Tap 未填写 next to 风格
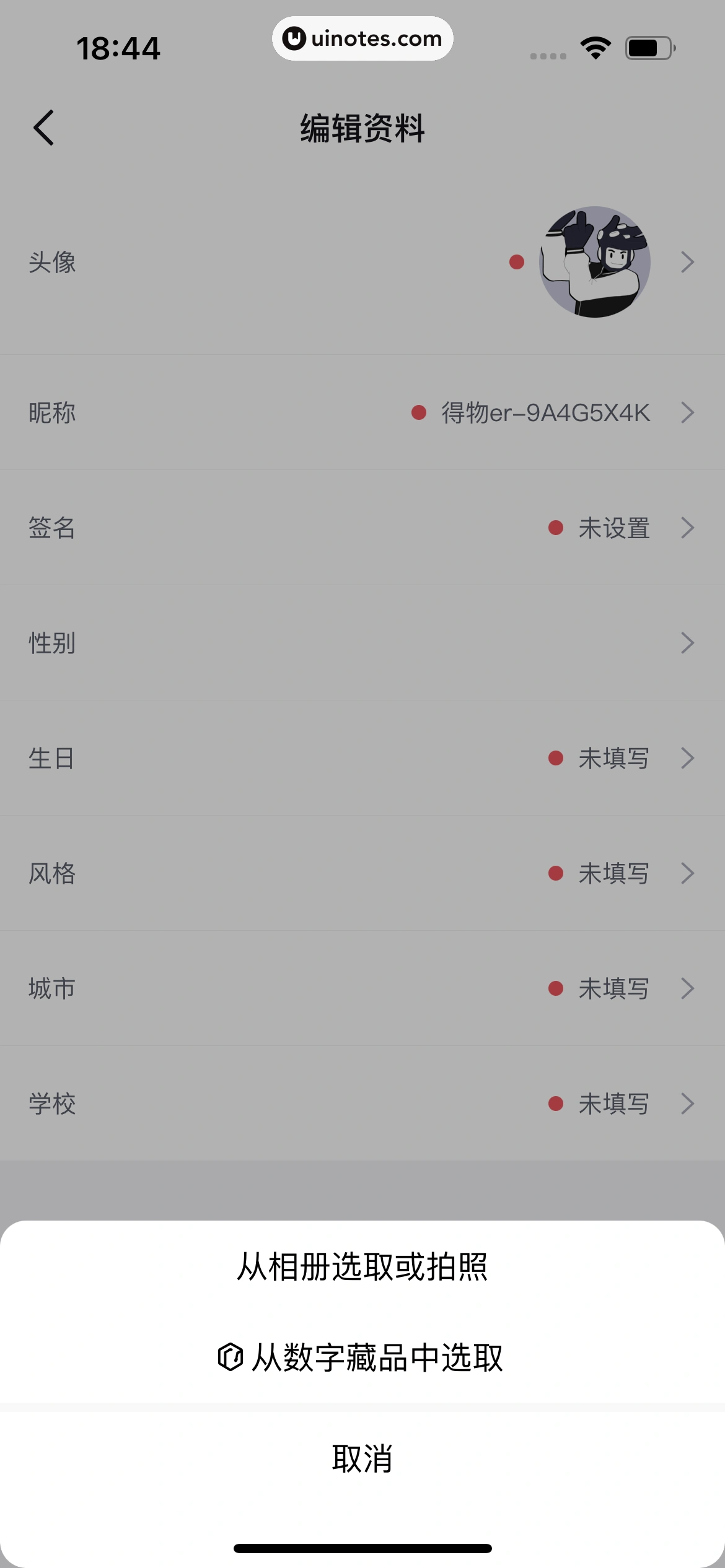Screen dimensions: 725x1568 pos(613,873)
